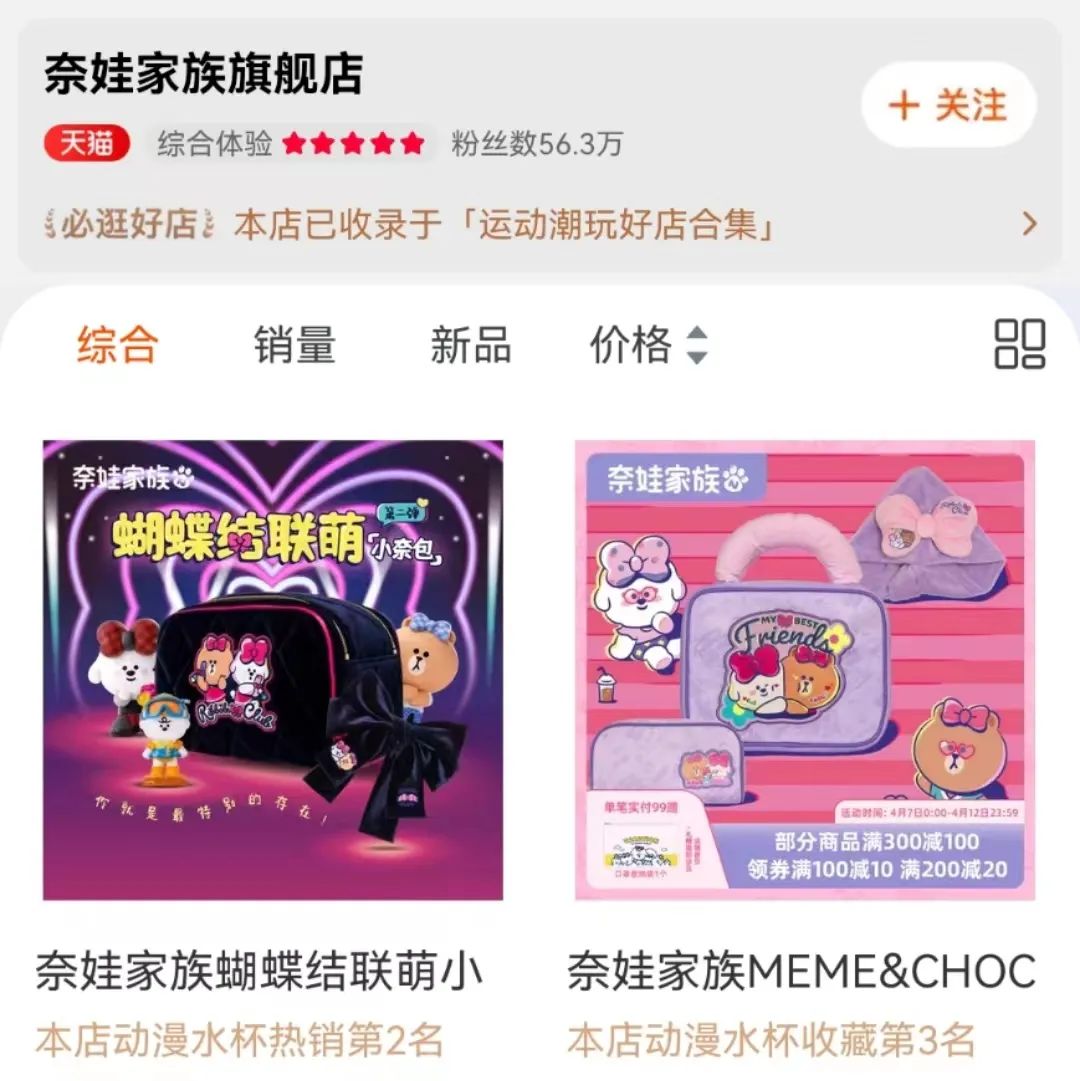Sort by 价格
This screenshot has width=1080, height=1081.
648,345
